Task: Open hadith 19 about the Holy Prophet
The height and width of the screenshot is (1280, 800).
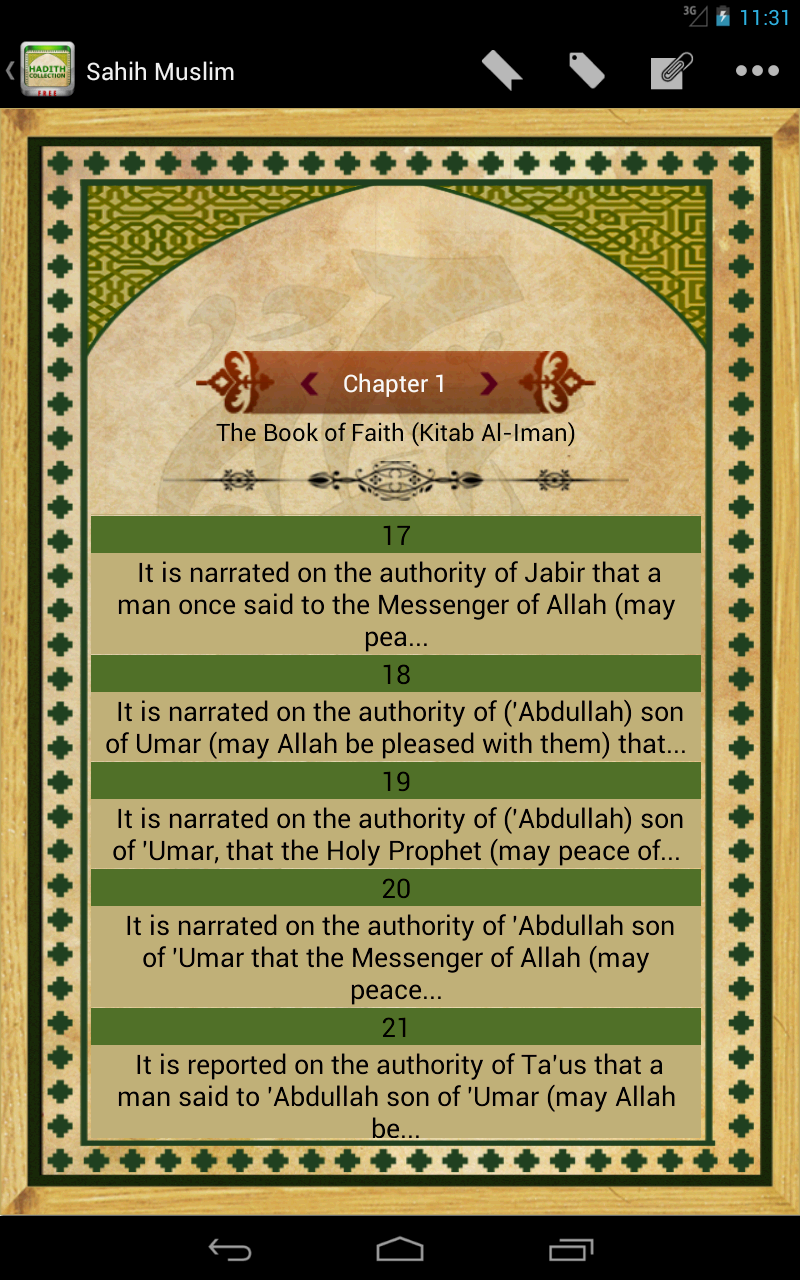Action: click(394, 835)
